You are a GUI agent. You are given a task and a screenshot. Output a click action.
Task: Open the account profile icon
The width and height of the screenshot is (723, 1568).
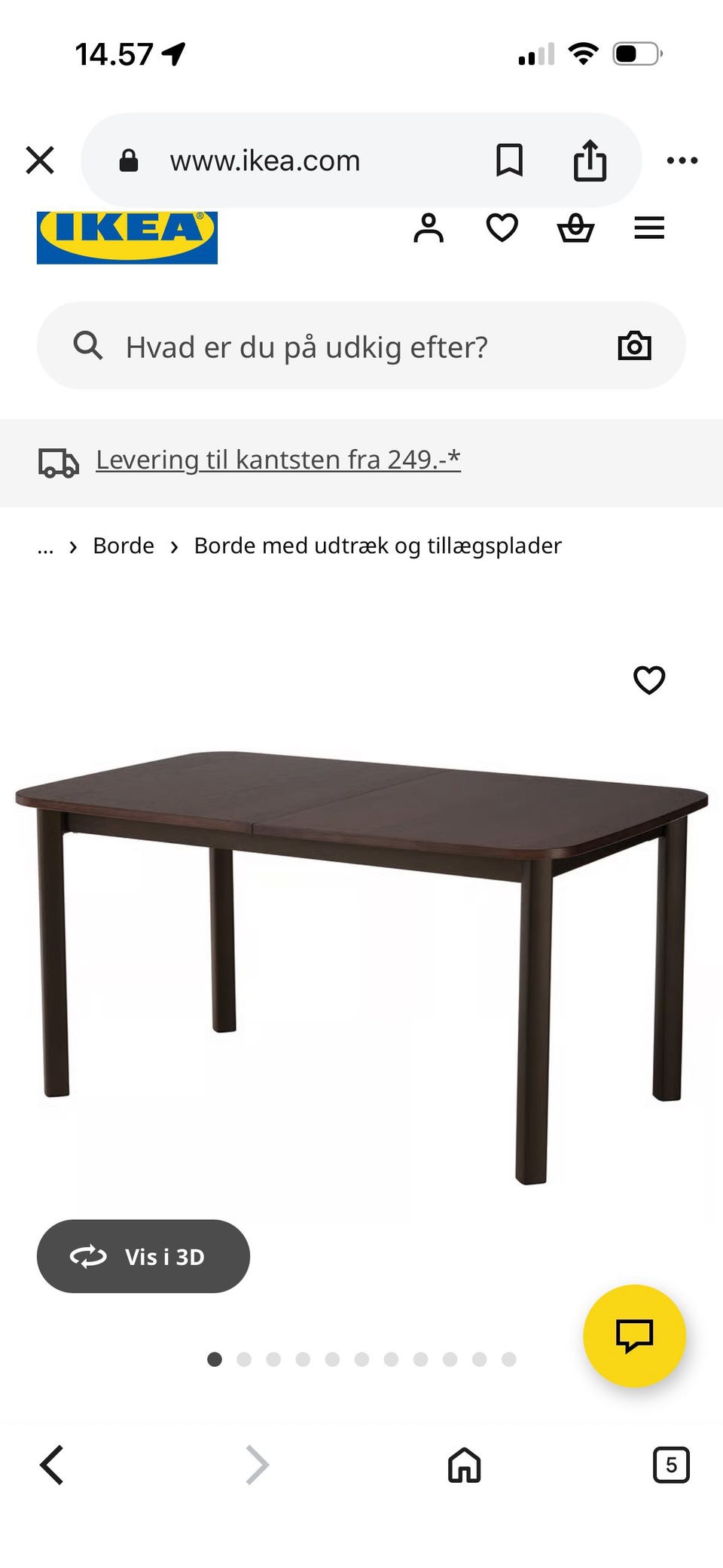(429, 228)
